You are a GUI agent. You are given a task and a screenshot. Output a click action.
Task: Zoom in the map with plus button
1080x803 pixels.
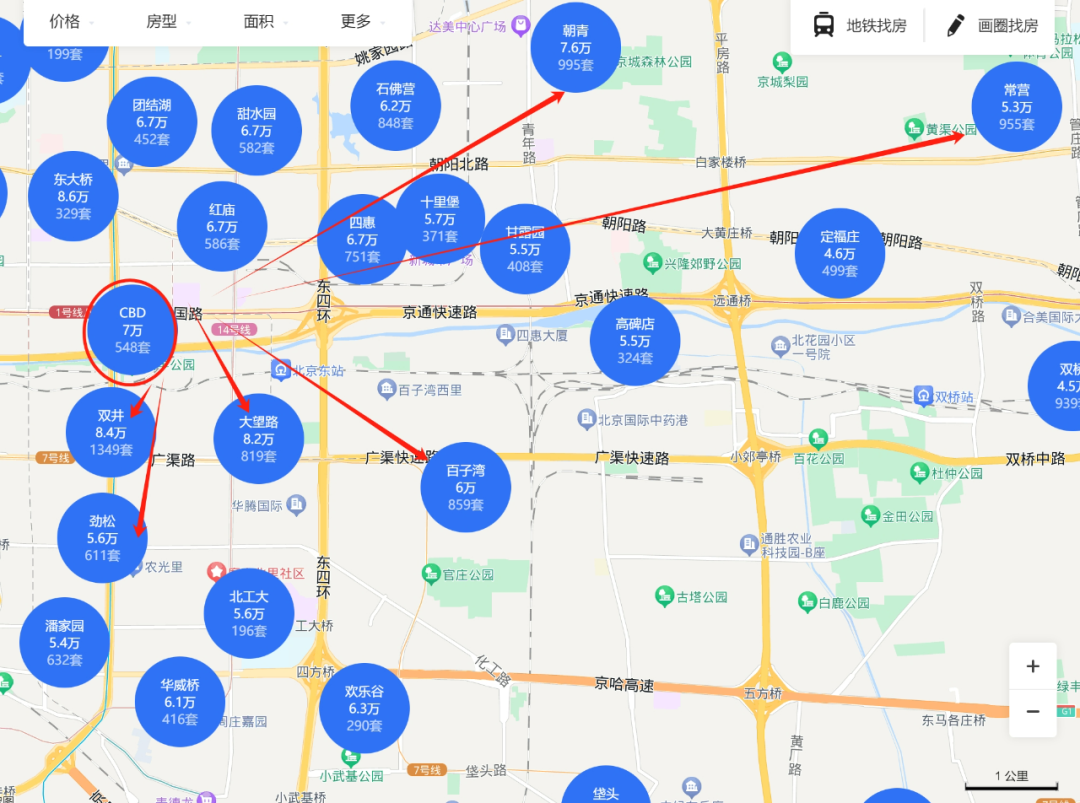(1033, 667)
